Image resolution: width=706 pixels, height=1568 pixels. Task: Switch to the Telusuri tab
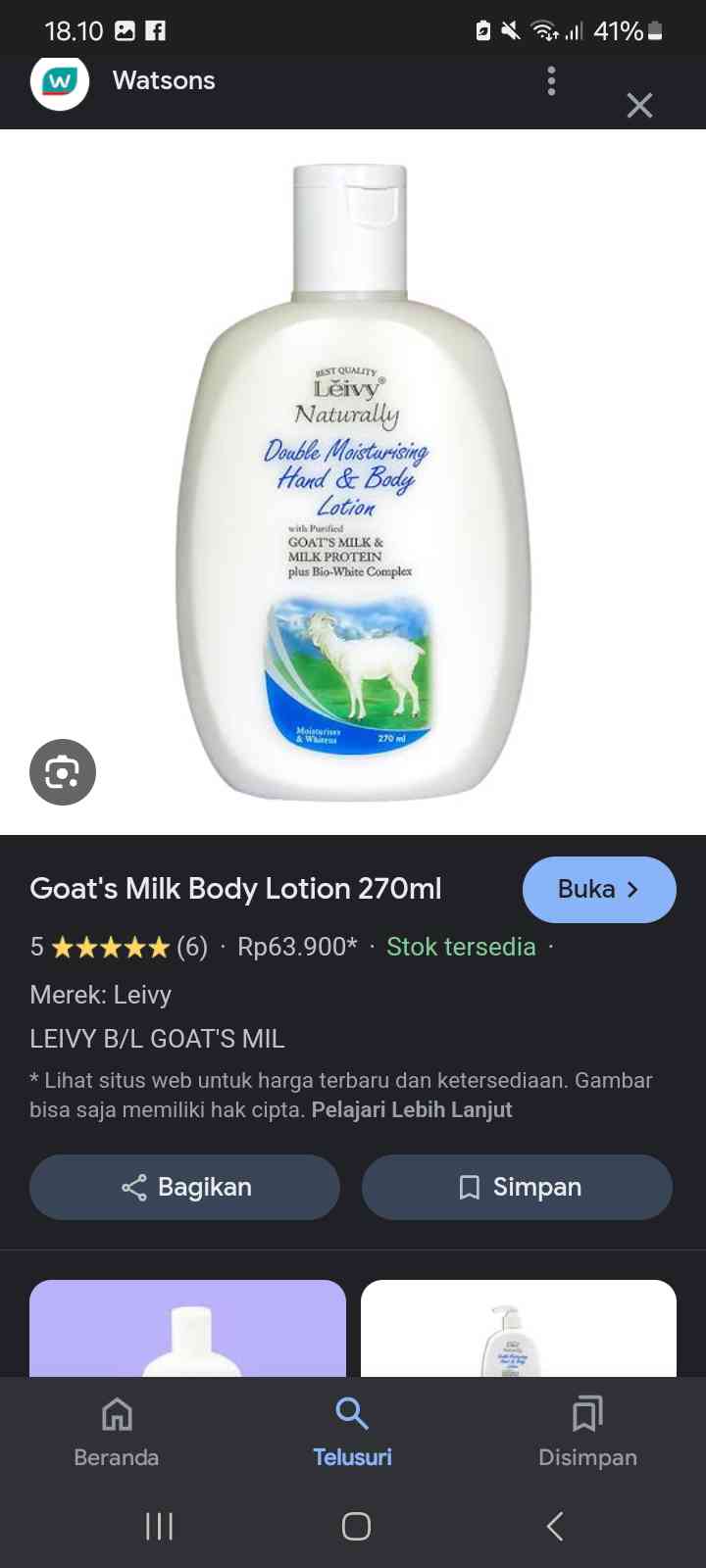click(352, 1431)
